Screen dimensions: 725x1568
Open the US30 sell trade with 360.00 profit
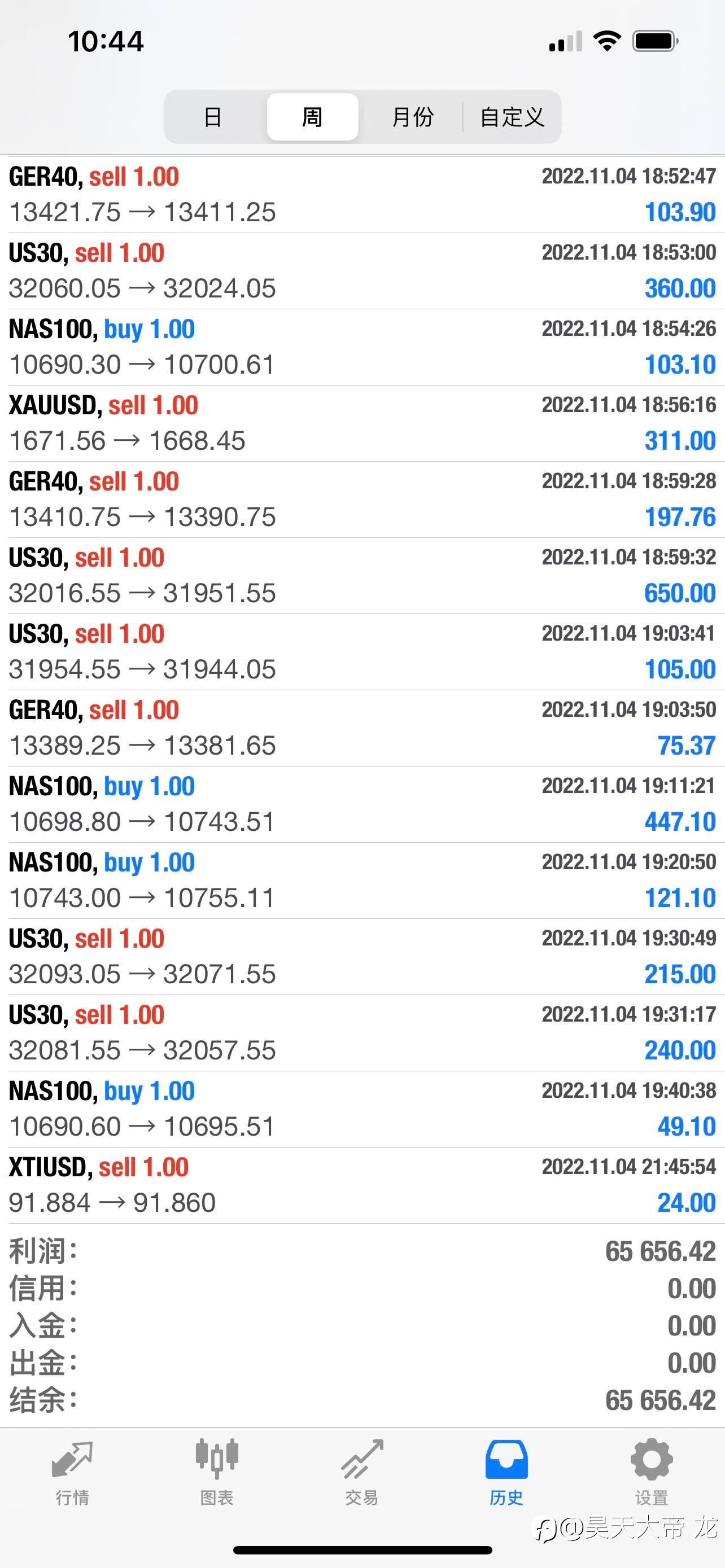point(362,270)
